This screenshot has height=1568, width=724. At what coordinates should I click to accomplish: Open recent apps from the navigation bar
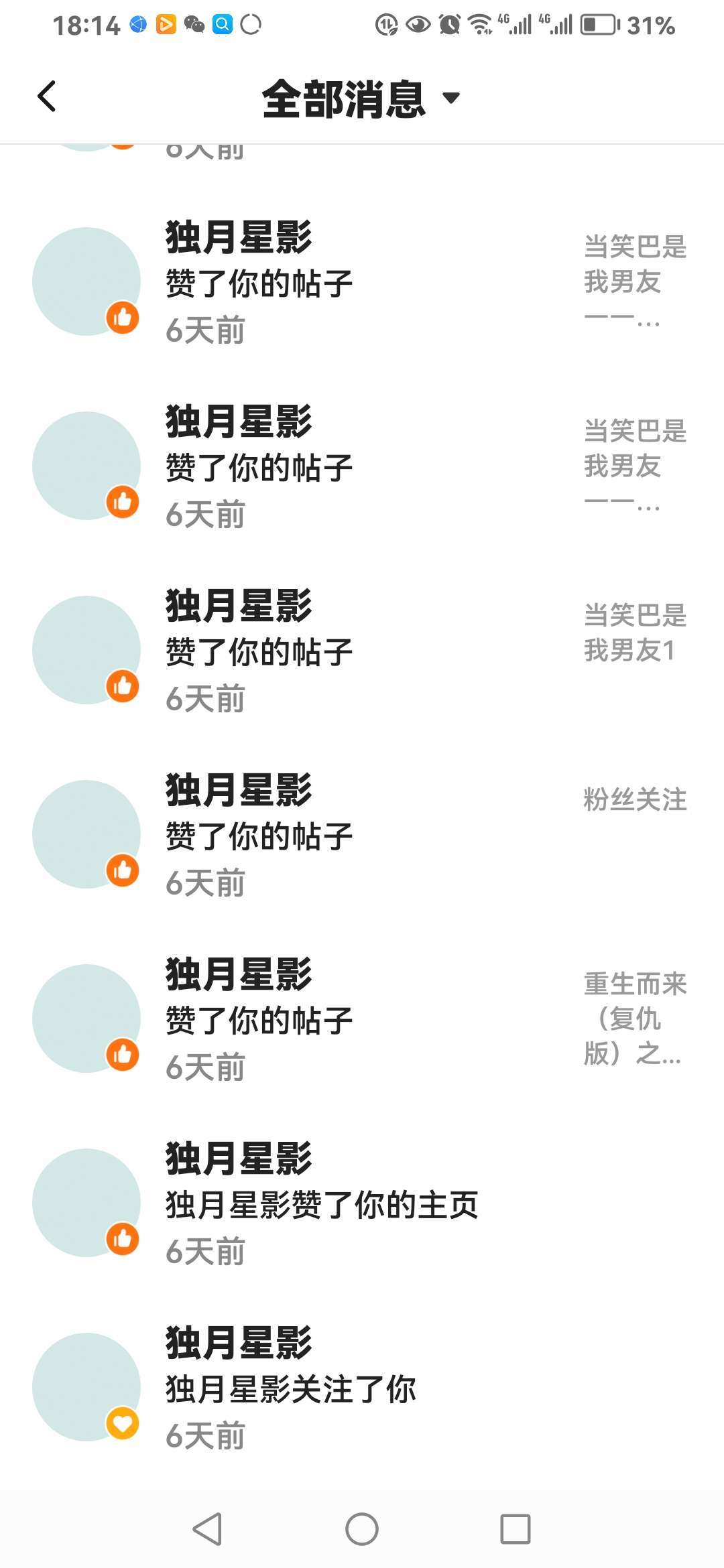pos(516,1529)
